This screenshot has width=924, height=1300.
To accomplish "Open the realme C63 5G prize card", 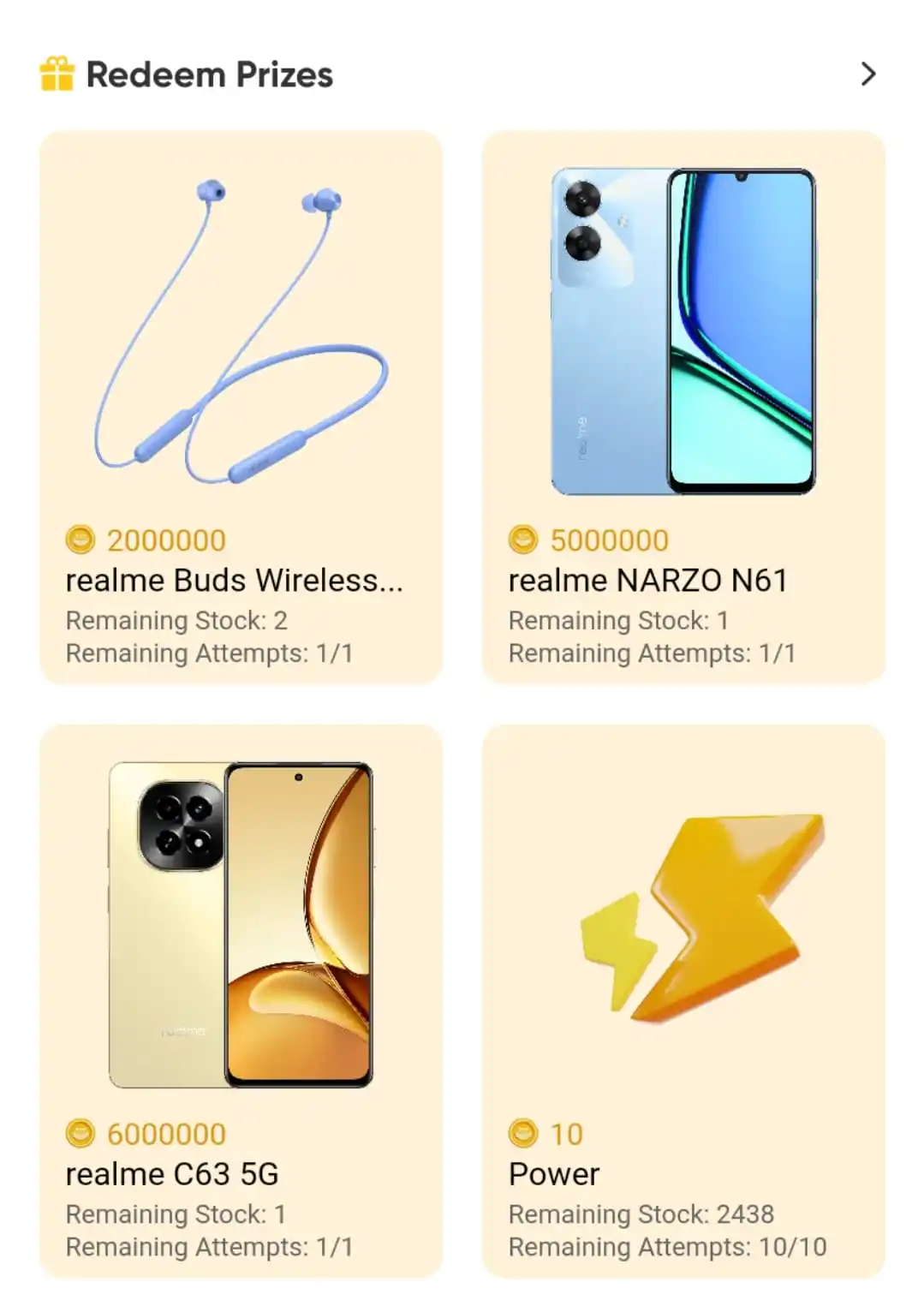I will 241,1000.
